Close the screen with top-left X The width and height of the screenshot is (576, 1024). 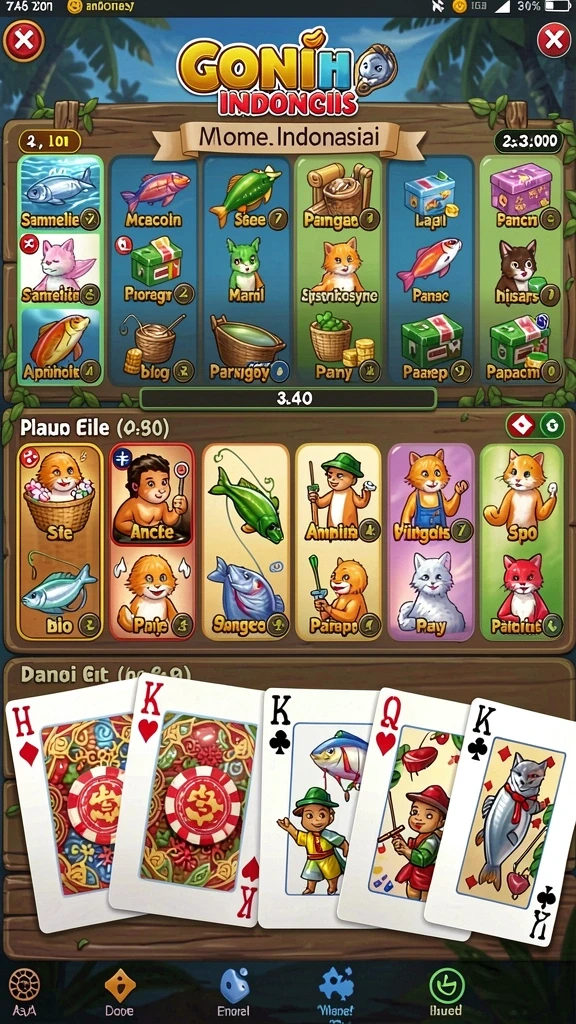(24, 41)
